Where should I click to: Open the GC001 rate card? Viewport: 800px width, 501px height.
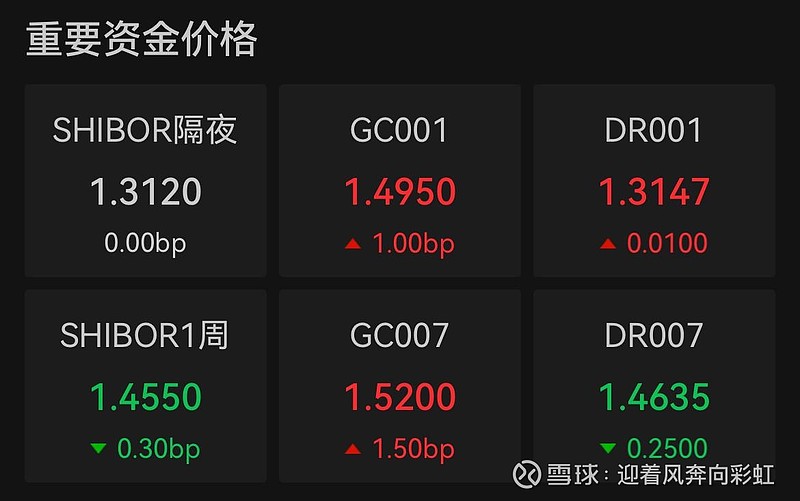(x=399, y=181)
